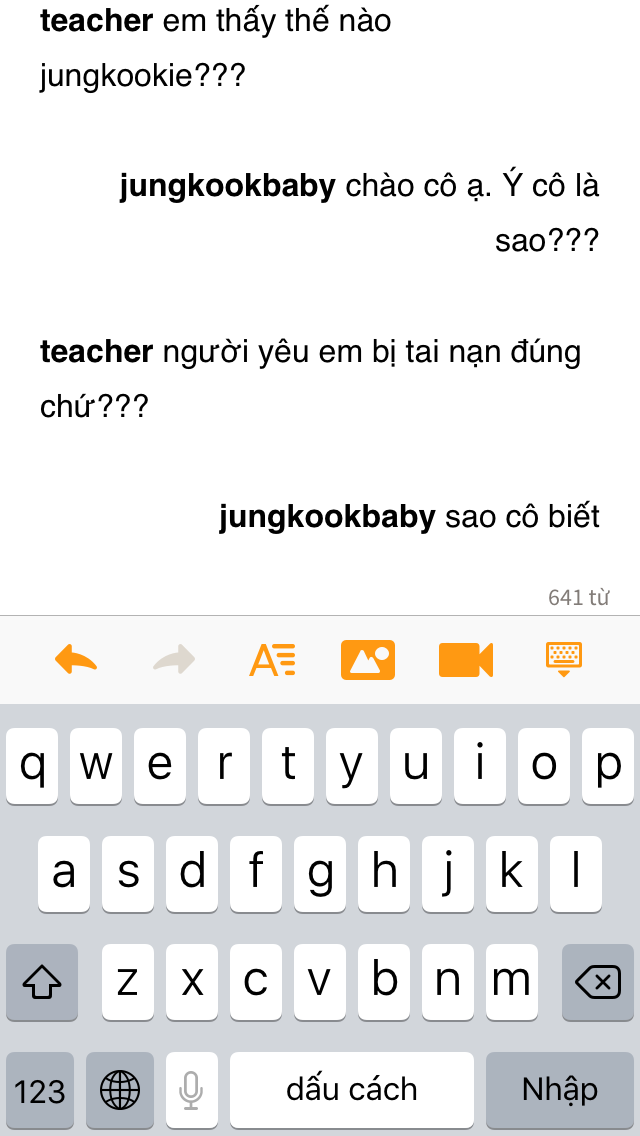Tap the shift key
This screenshot has height=1136, width=640.
click(x=42, y=982)
